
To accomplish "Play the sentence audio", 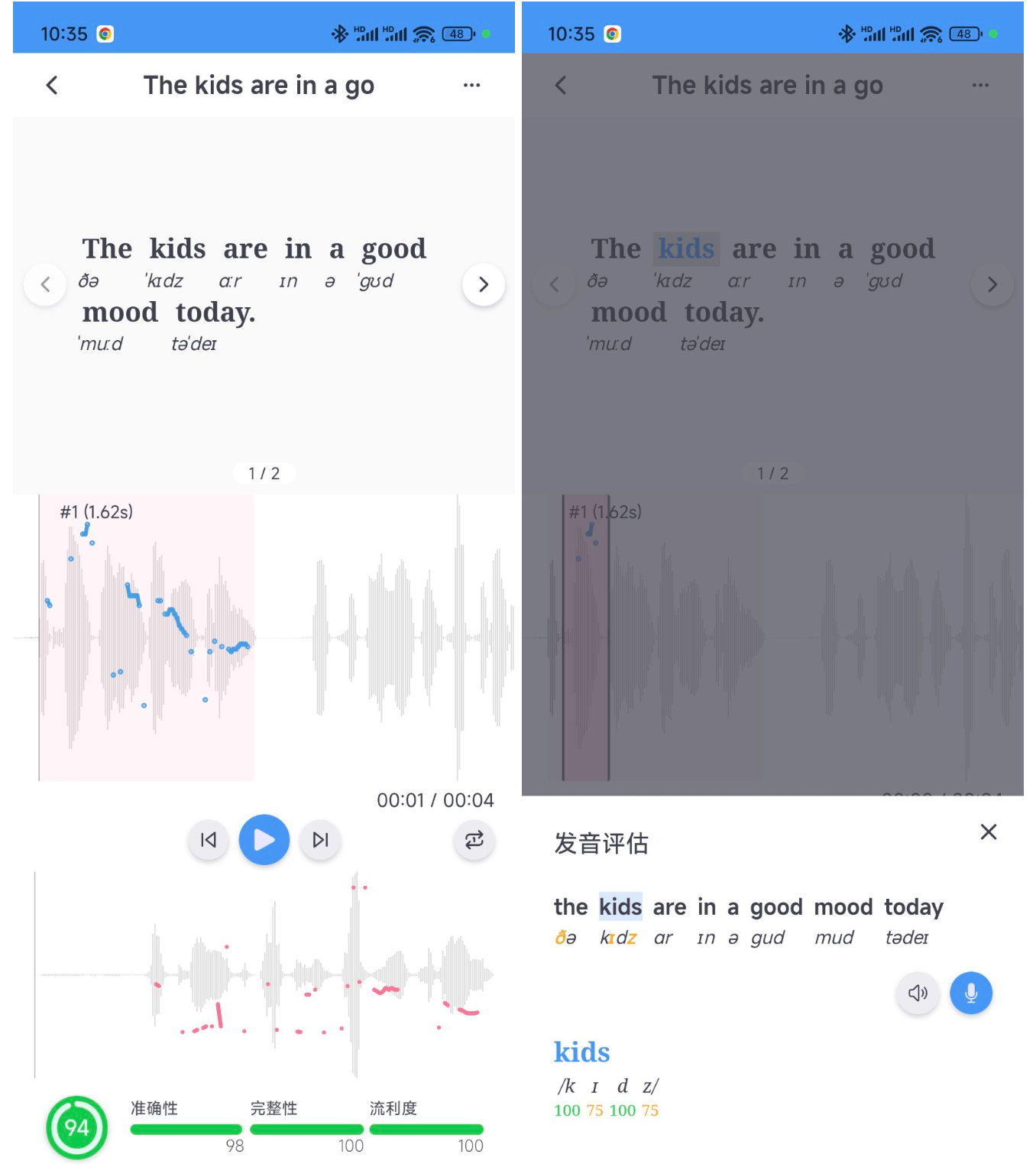I will coord(264,840).
